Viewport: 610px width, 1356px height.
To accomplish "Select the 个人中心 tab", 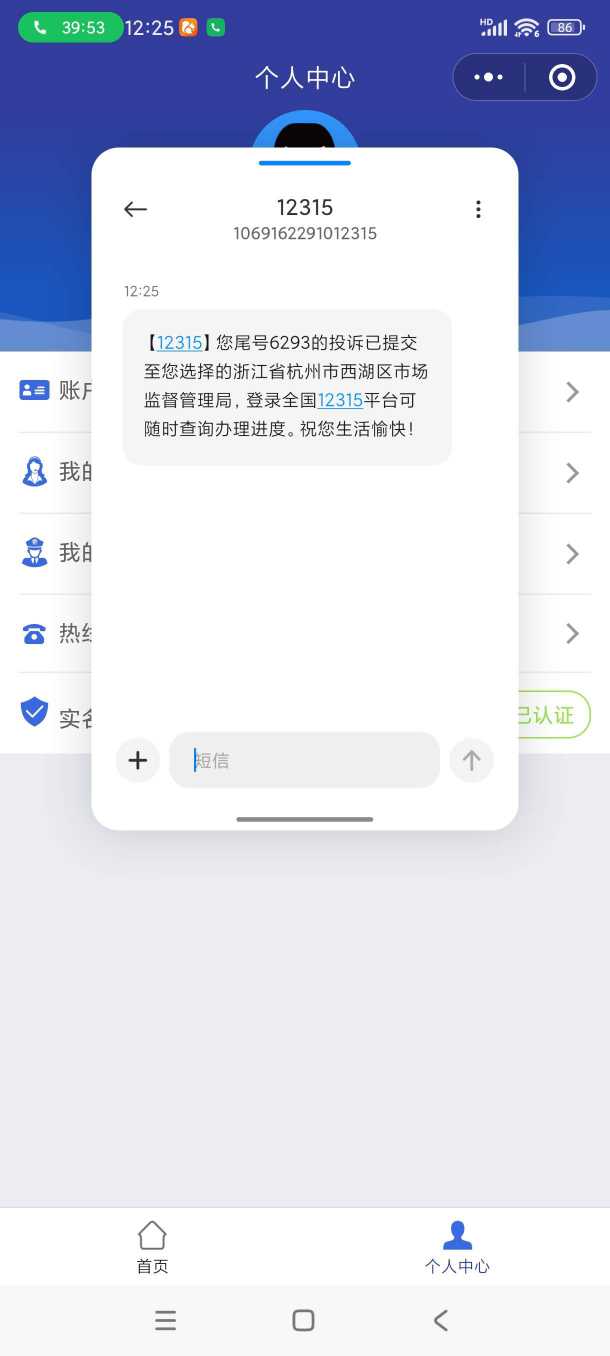I will tap(457, 1247).
